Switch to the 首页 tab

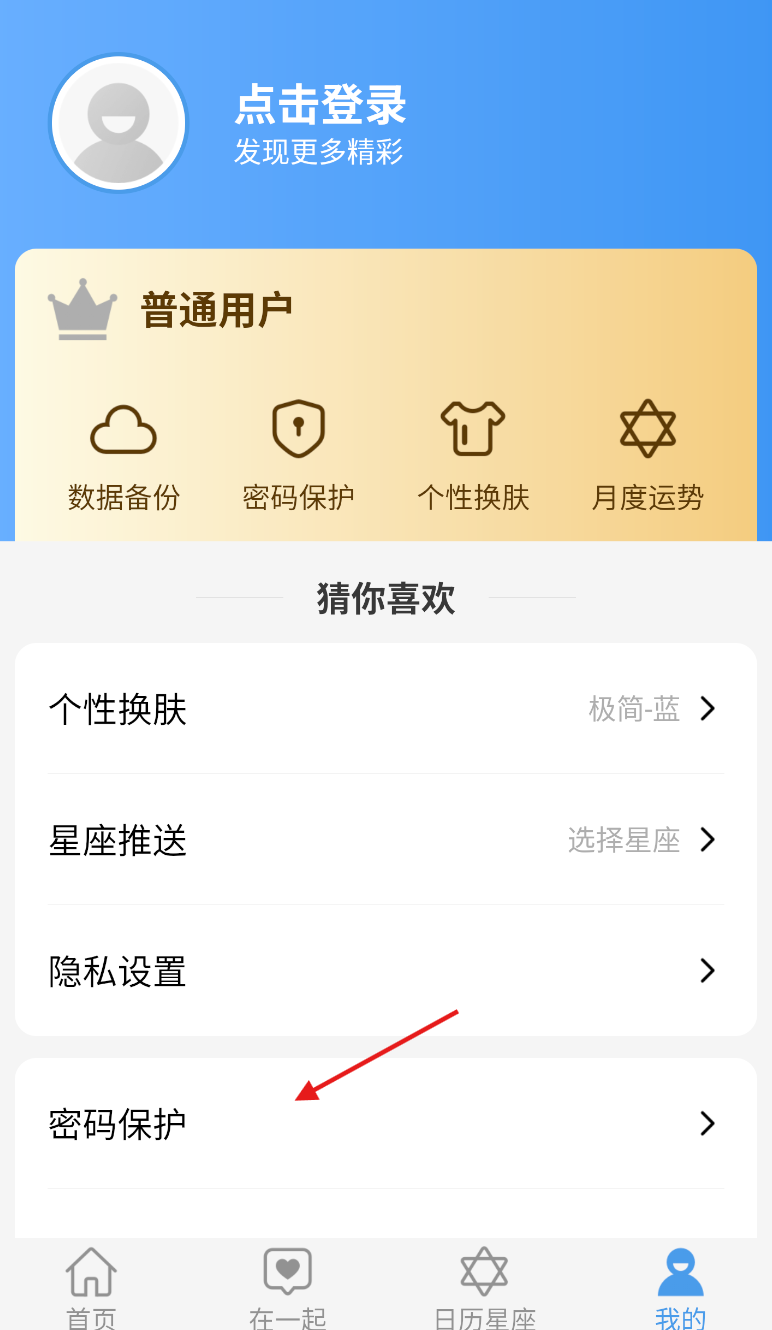91,1288
